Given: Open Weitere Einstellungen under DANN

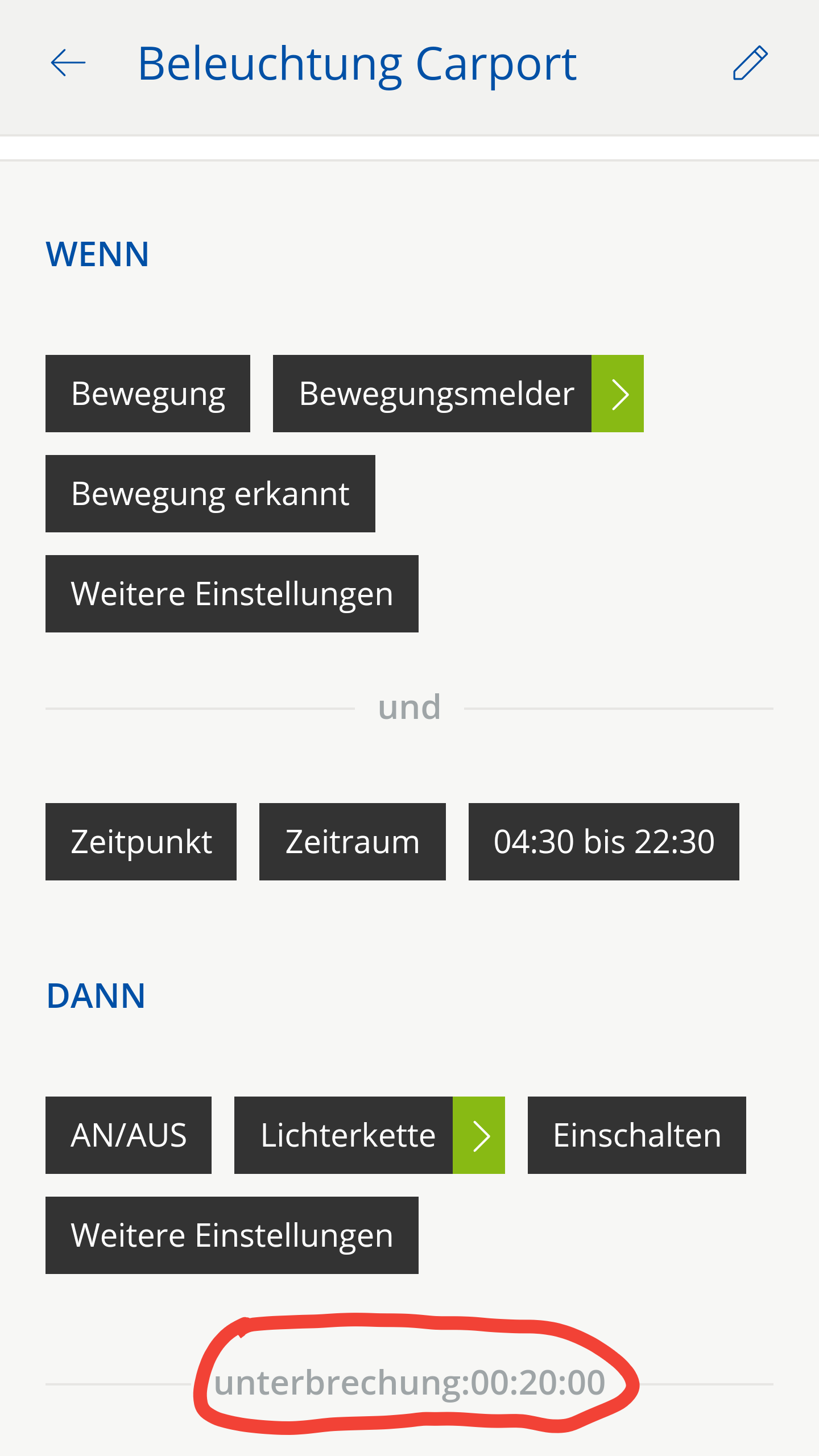Looking at the screenshot, I should 232,1235.
